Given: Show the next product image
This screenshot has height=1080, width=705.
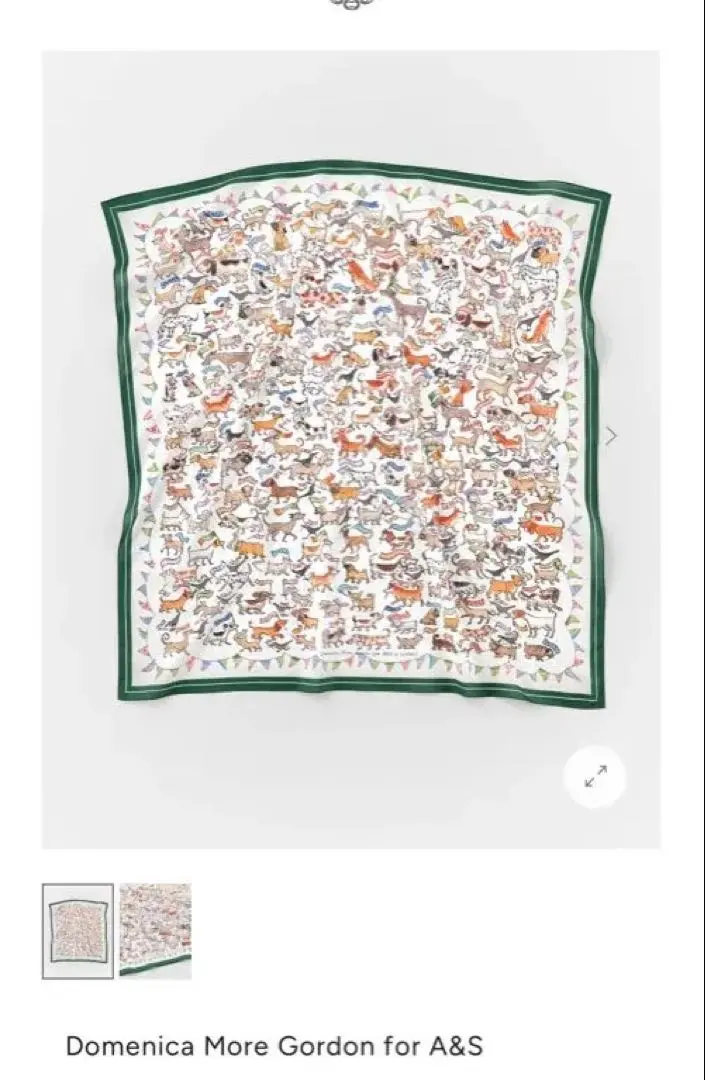Looking at the screenshot, I should (x=611, y=435).
